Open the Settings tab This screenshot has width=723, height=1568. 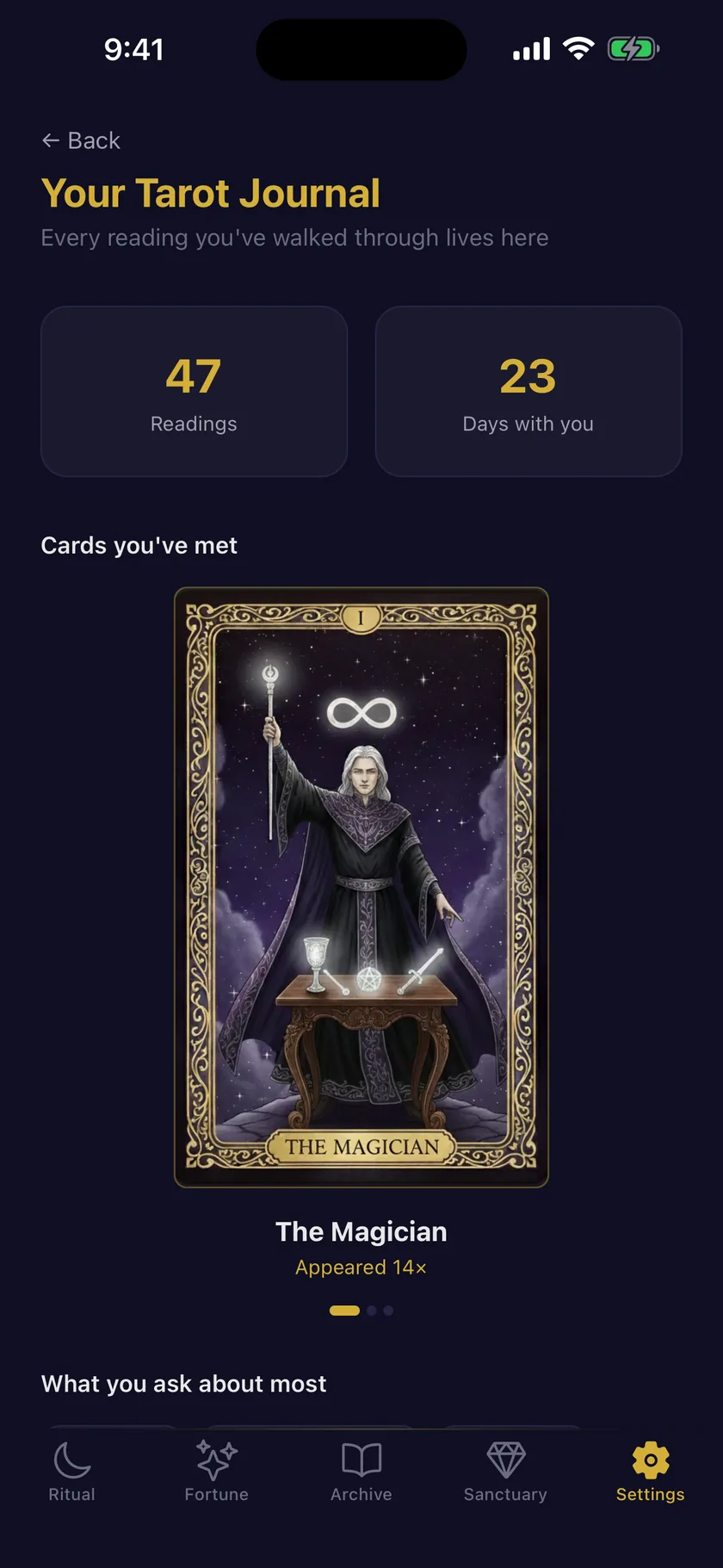click(651, 1472)
